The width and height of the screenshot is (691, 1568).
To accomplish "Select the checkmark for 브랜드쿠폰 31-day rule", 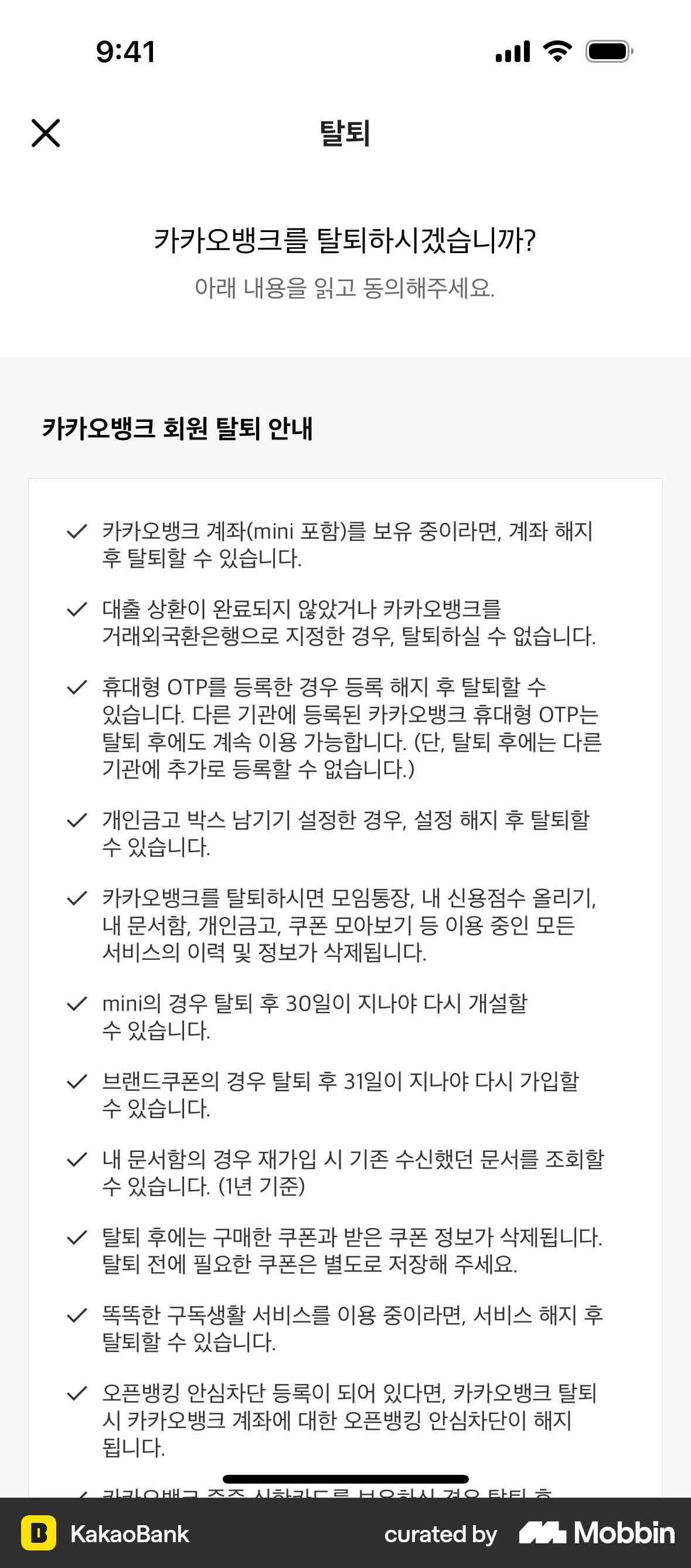I will 77,1082.
